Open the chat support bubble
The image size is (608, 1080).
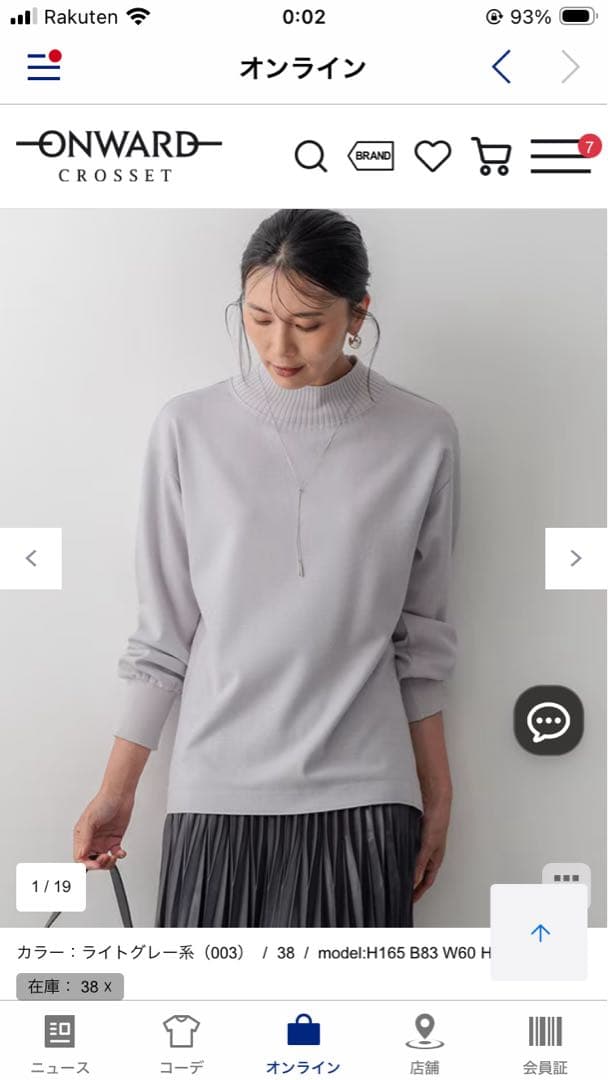[548, 720]
